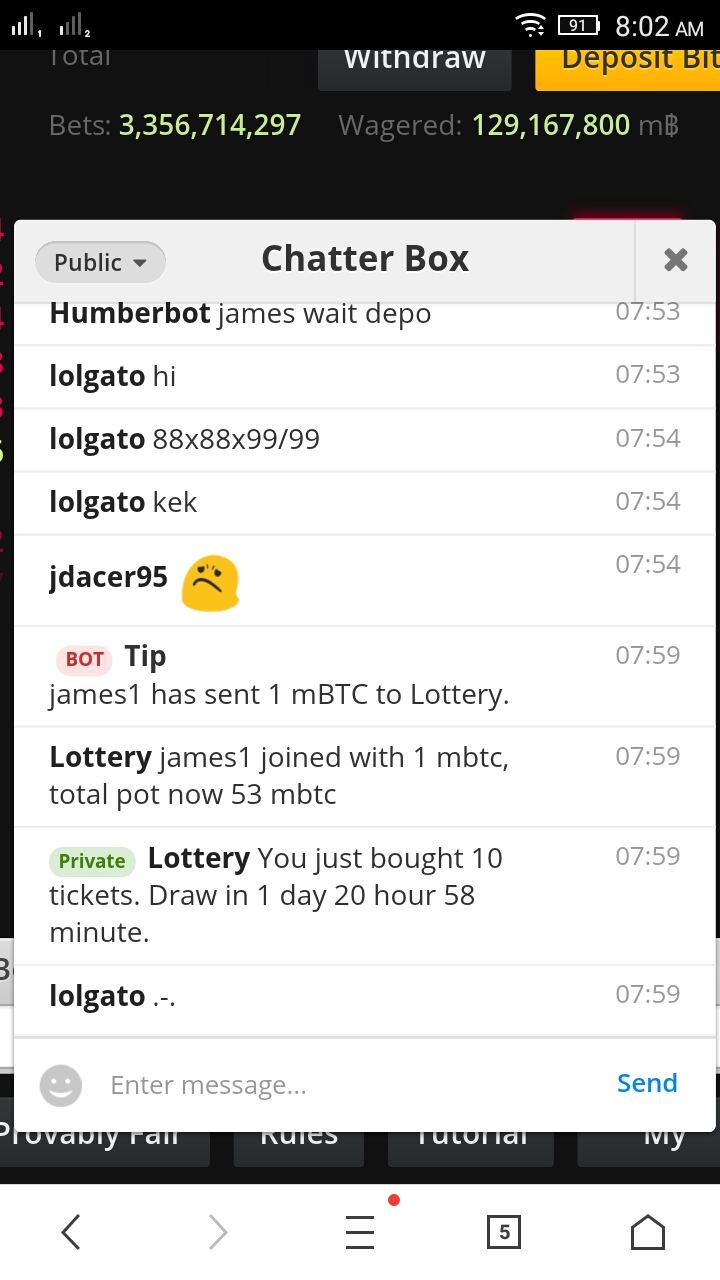The height and width of the screenshot is (1280, 720).
Task: Open the emoji picker
Action: click(61, 1085)
